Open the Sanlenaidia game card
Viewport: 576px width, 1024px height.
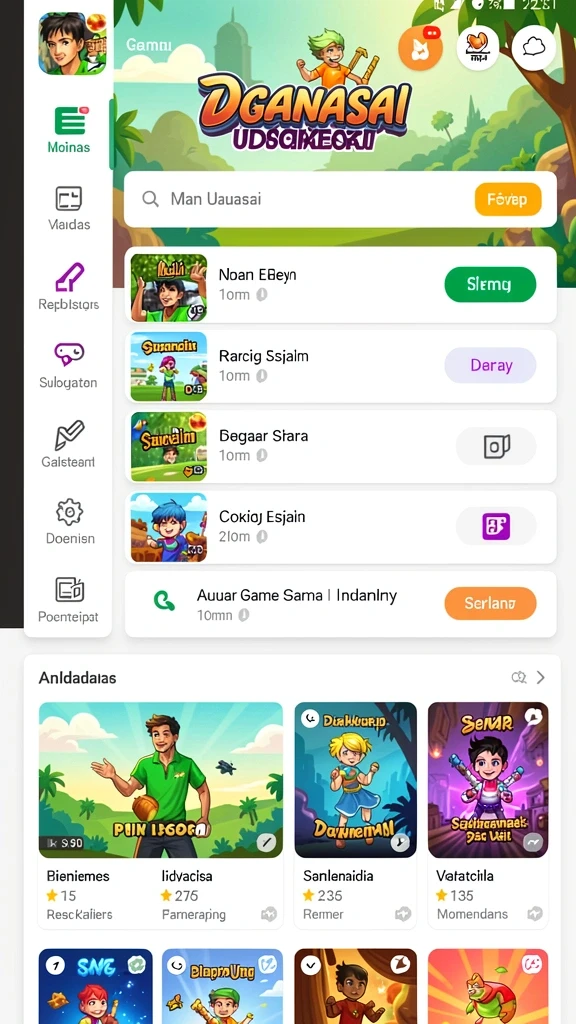click(x=355, y=815)
